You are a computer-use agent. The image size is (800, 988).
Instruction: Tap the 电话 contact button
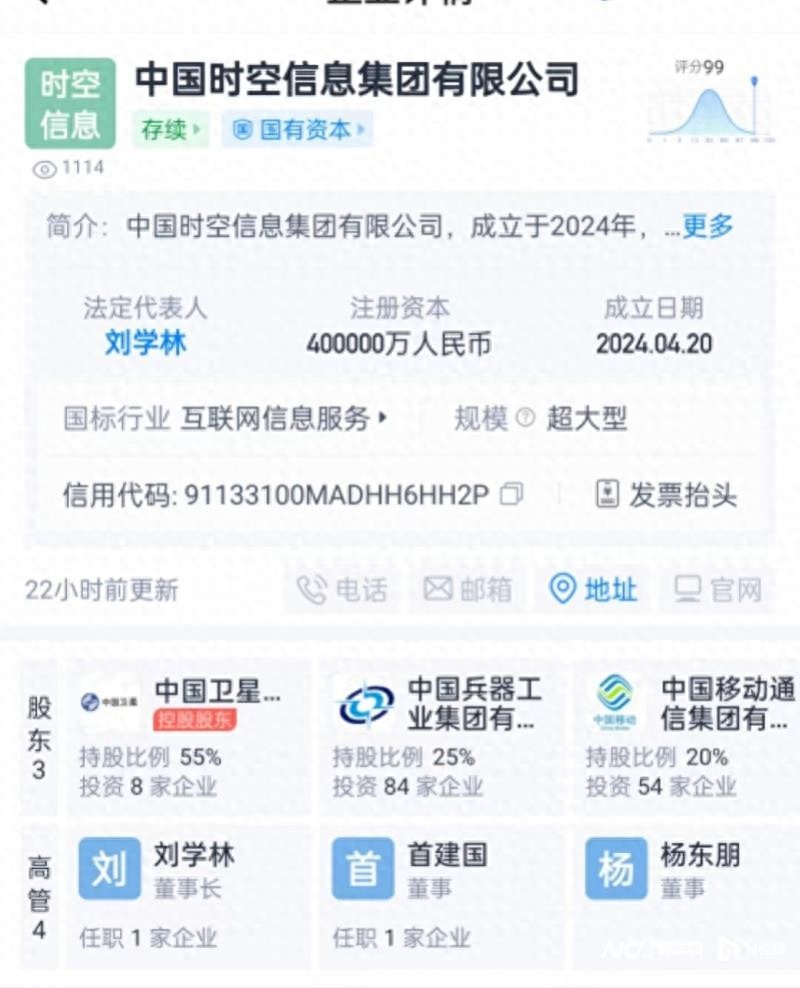342,590
